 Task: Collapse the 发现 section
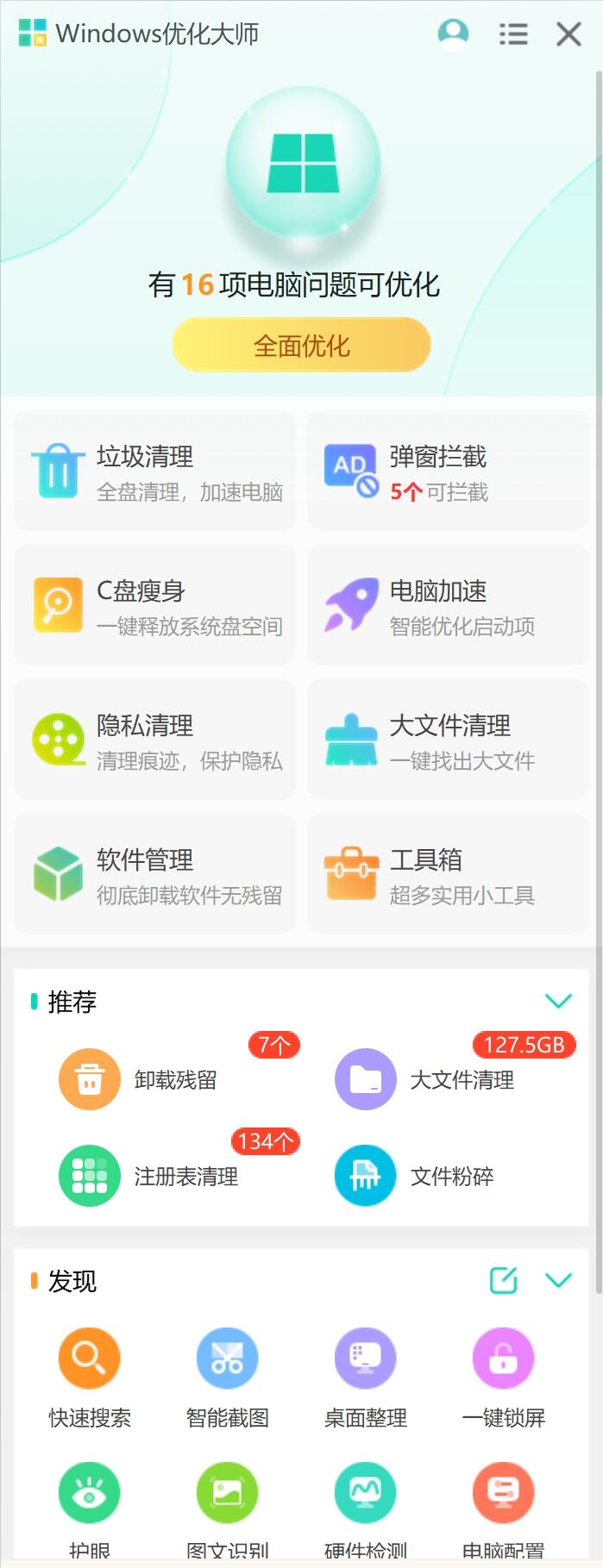tap(558, 1280)
